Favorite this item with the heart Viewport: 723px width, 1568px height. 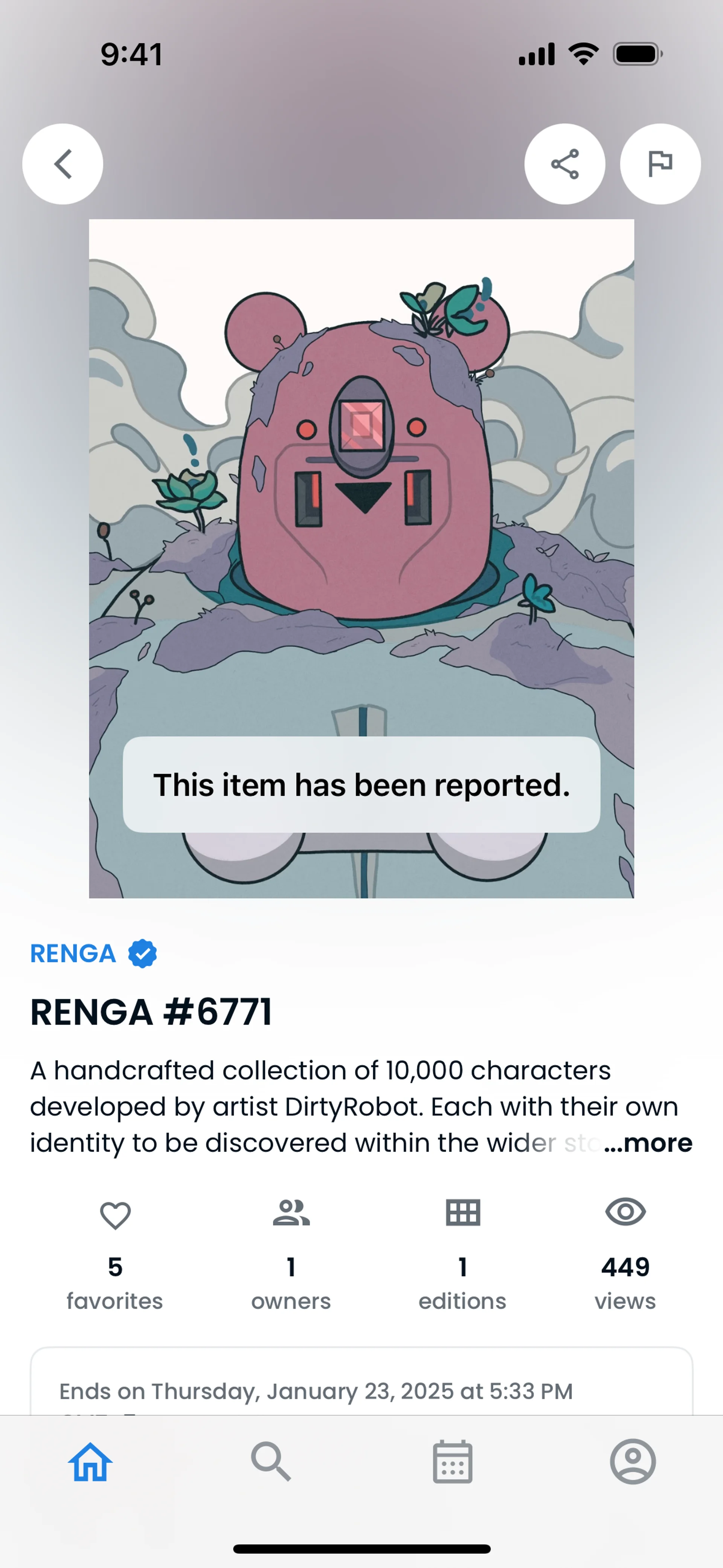tap(115, 1216)
